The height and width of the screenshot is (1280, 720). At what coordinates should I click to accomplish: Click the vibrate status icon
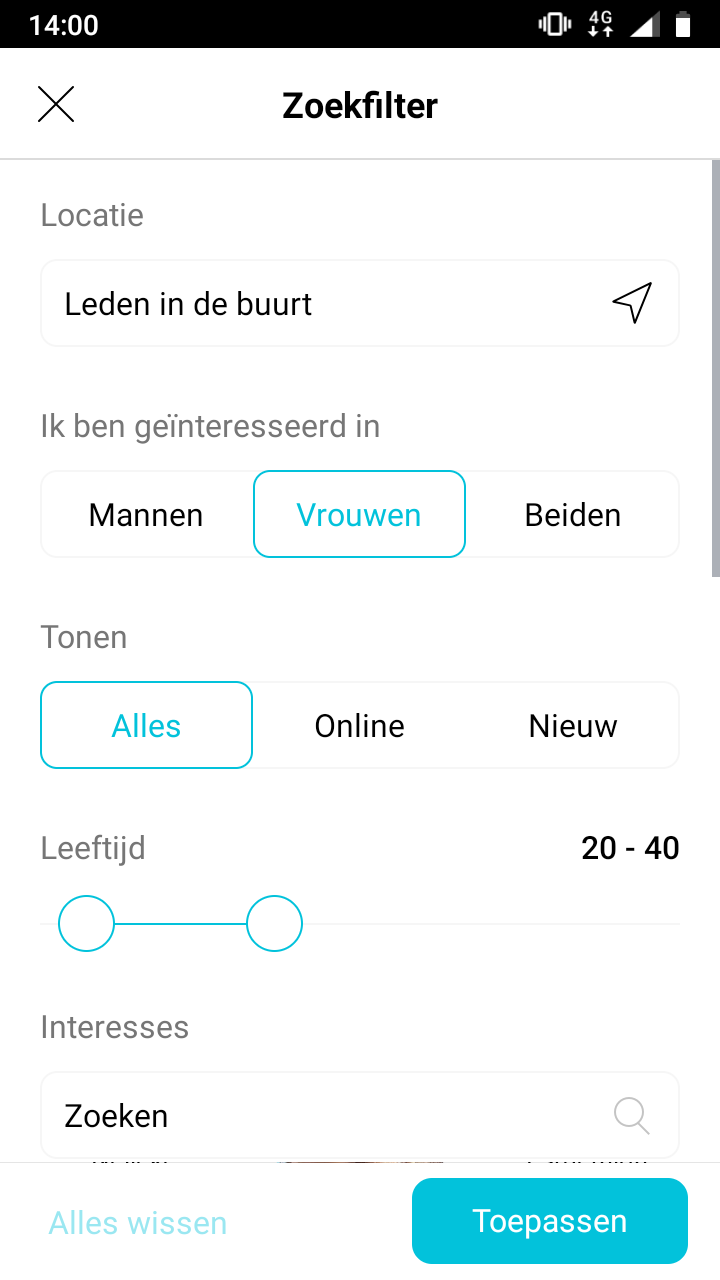pyautogui.click(x=554, y=22)
